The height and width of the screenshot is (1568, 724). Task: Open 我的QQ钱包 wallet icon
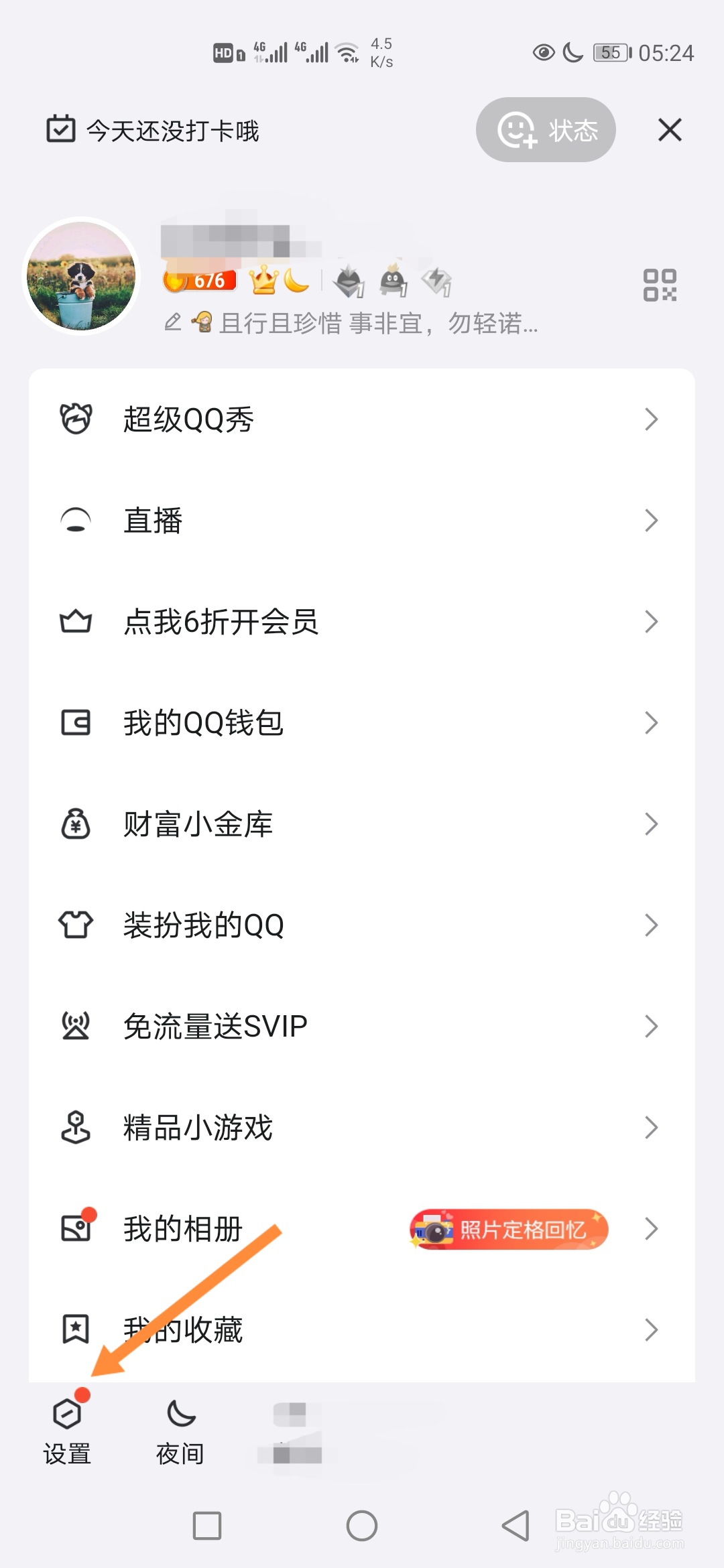76,722
